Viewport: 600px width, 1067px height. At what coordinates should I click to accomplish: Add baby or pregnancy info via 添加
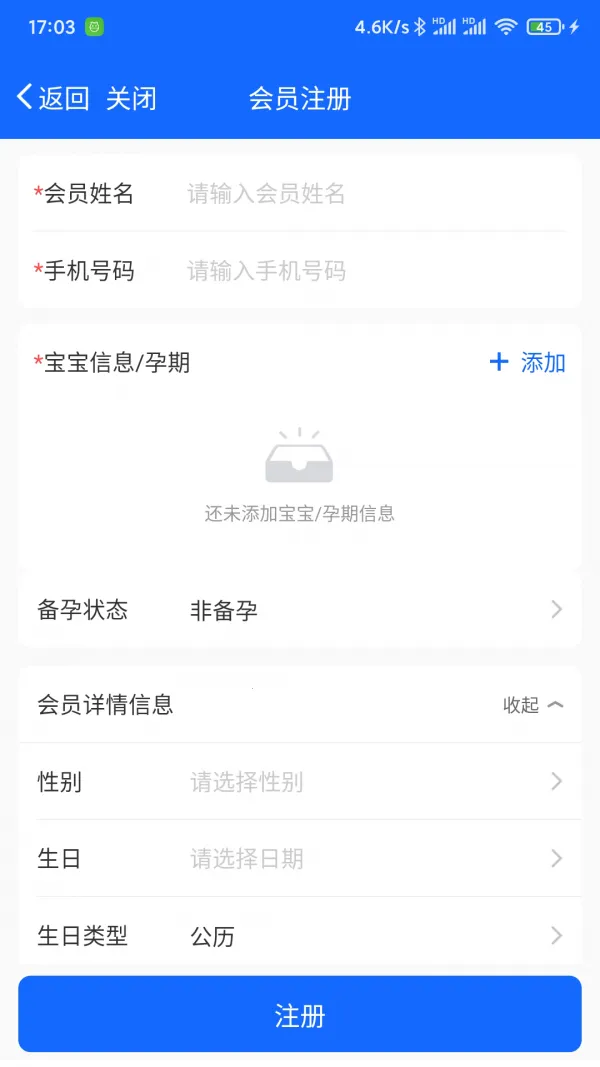[527, 363]
